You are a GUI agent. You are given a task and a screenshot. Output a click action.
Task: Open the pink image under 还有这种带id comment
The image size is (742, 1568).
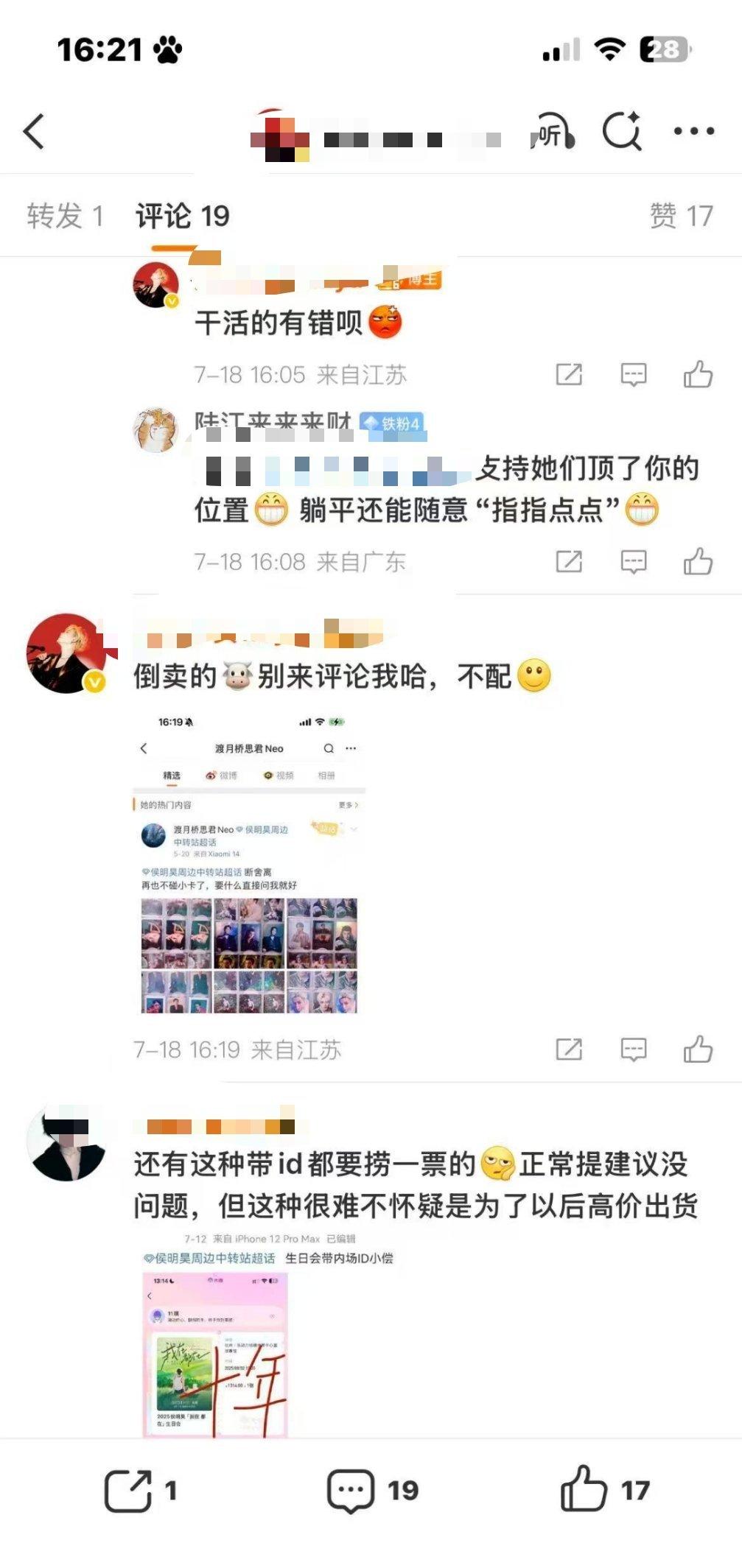coord(214,1354)
